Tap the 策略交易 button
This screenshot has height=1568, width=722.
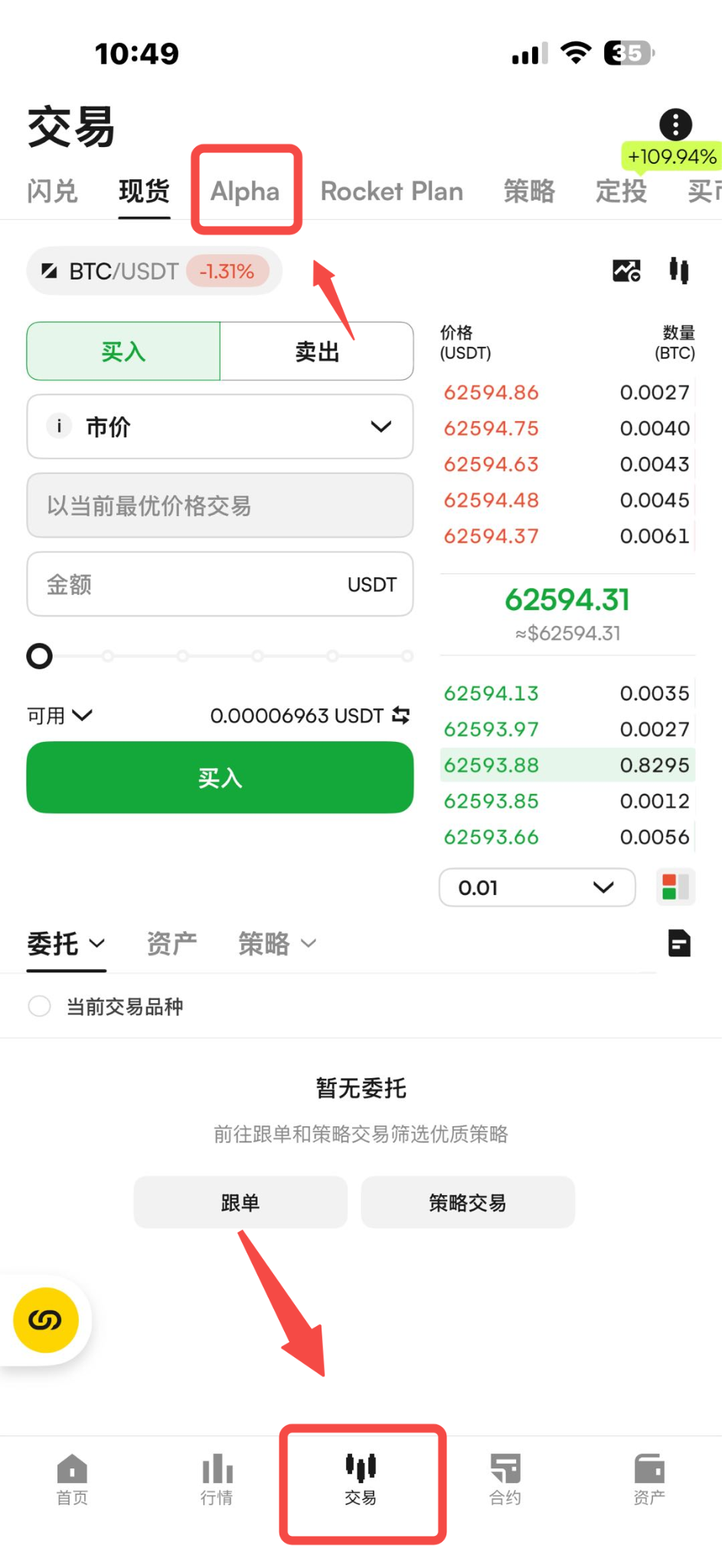(468, 1203)
